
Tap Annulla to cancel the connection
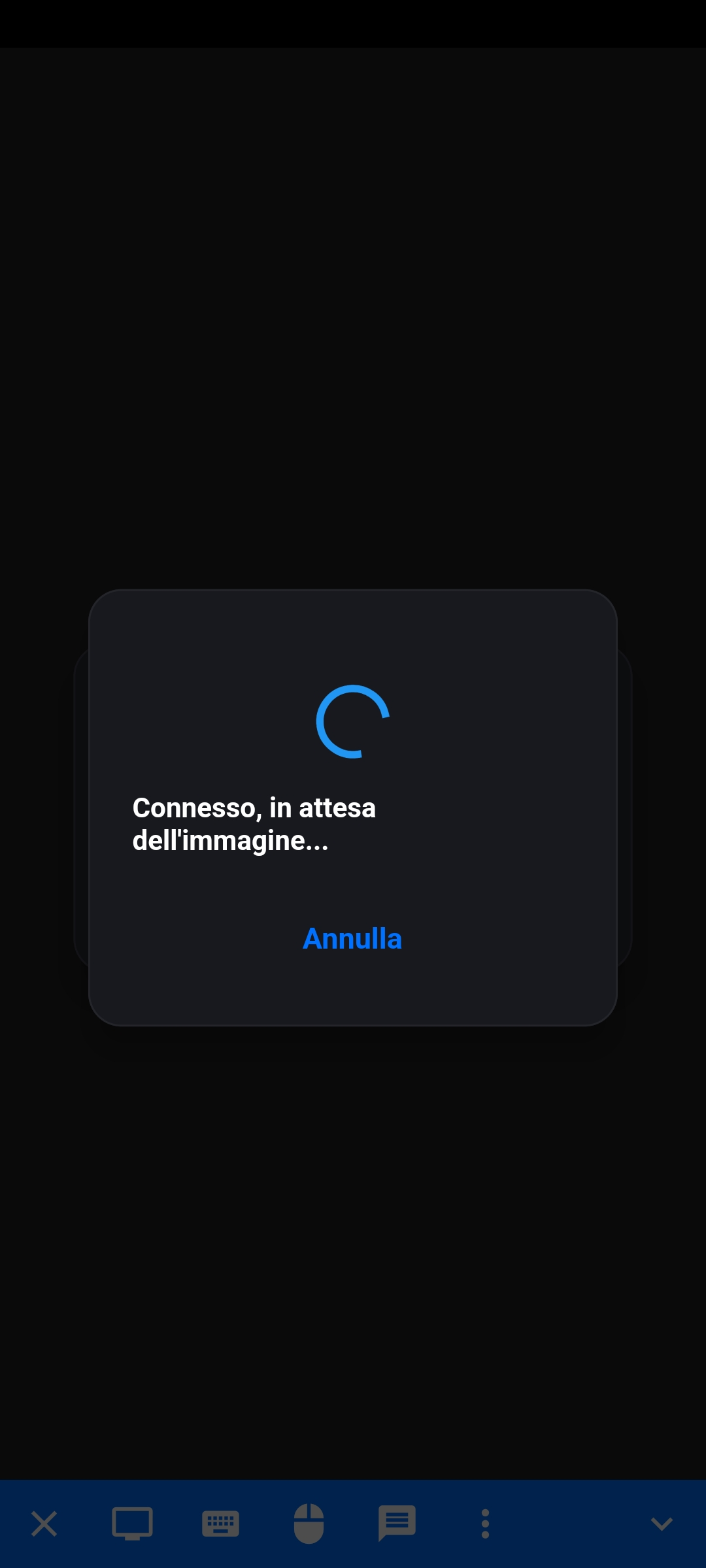352,939
